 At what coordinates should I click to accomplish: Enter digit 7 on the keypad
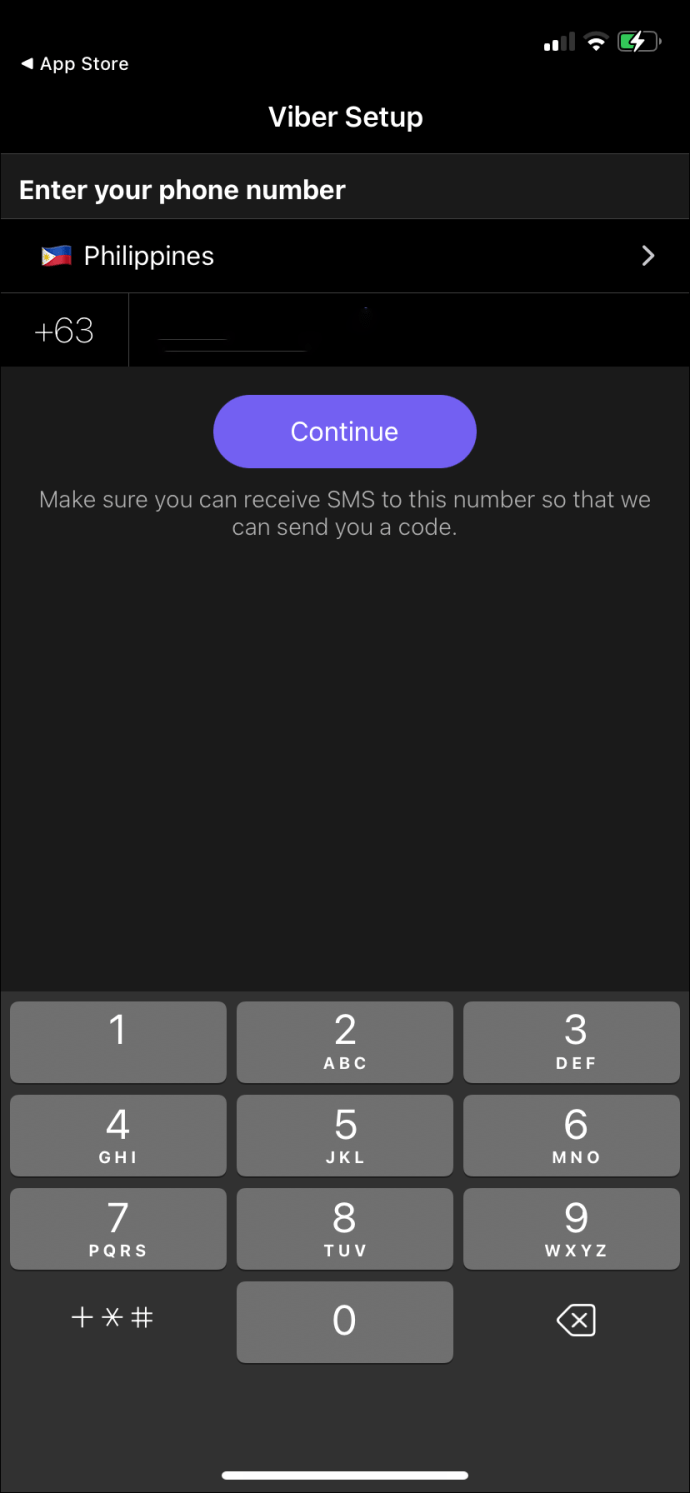pyautogui.click(x=118, y=1229)
